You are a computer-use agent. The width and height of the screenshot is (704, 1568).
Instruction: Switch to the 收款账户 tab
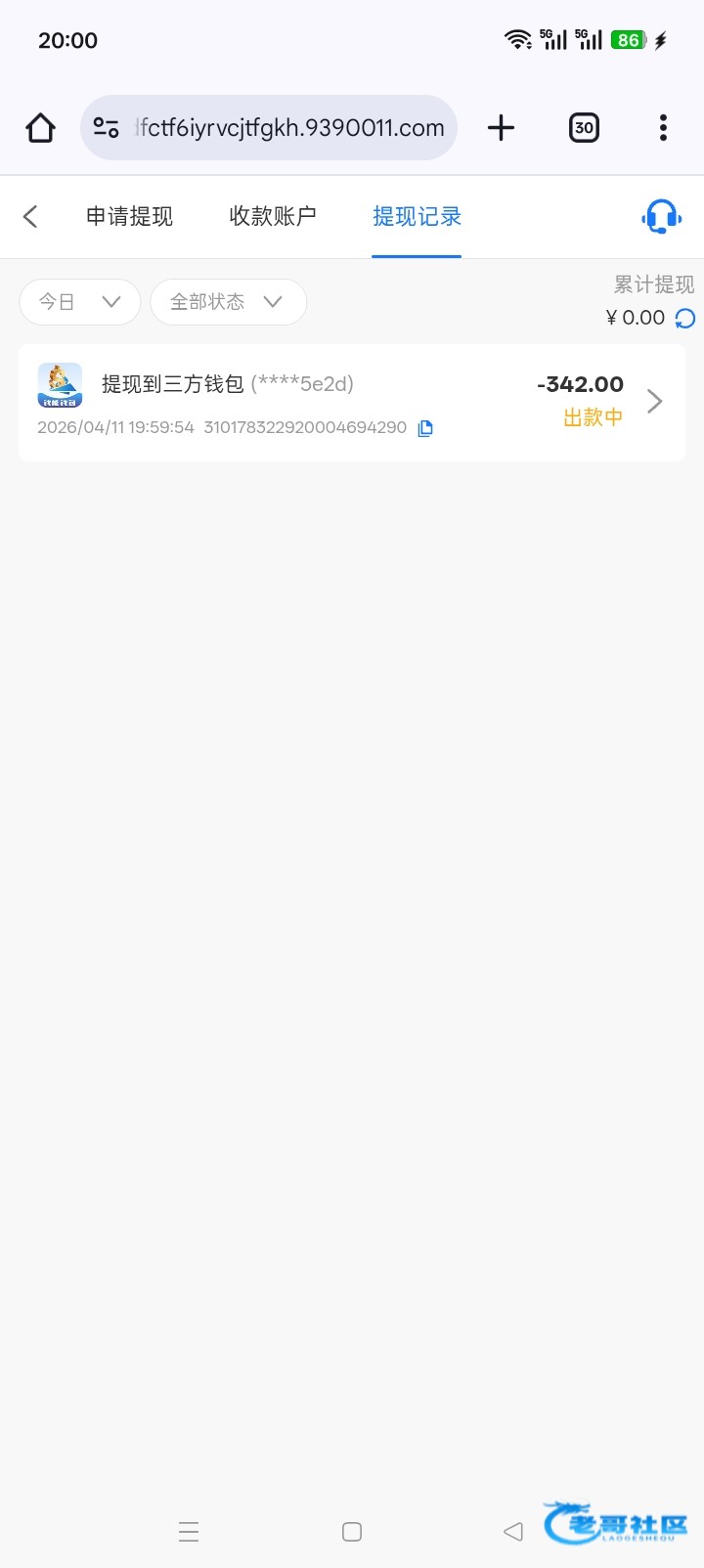pyautogui.click(x=273, y=217)
